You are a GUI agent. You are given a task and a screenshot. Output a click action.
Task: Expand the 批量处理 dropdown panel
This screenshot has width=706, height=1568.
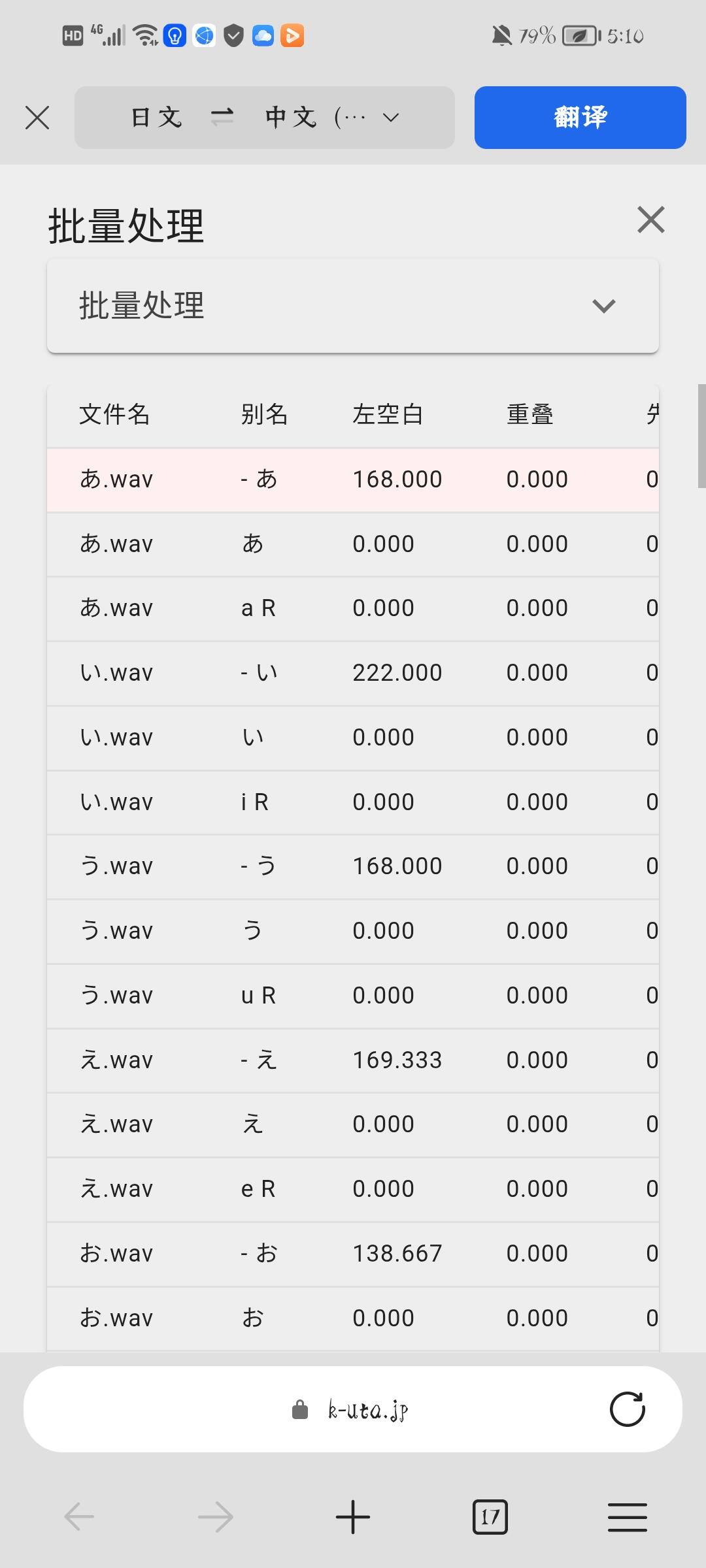(x=353, y=306)
